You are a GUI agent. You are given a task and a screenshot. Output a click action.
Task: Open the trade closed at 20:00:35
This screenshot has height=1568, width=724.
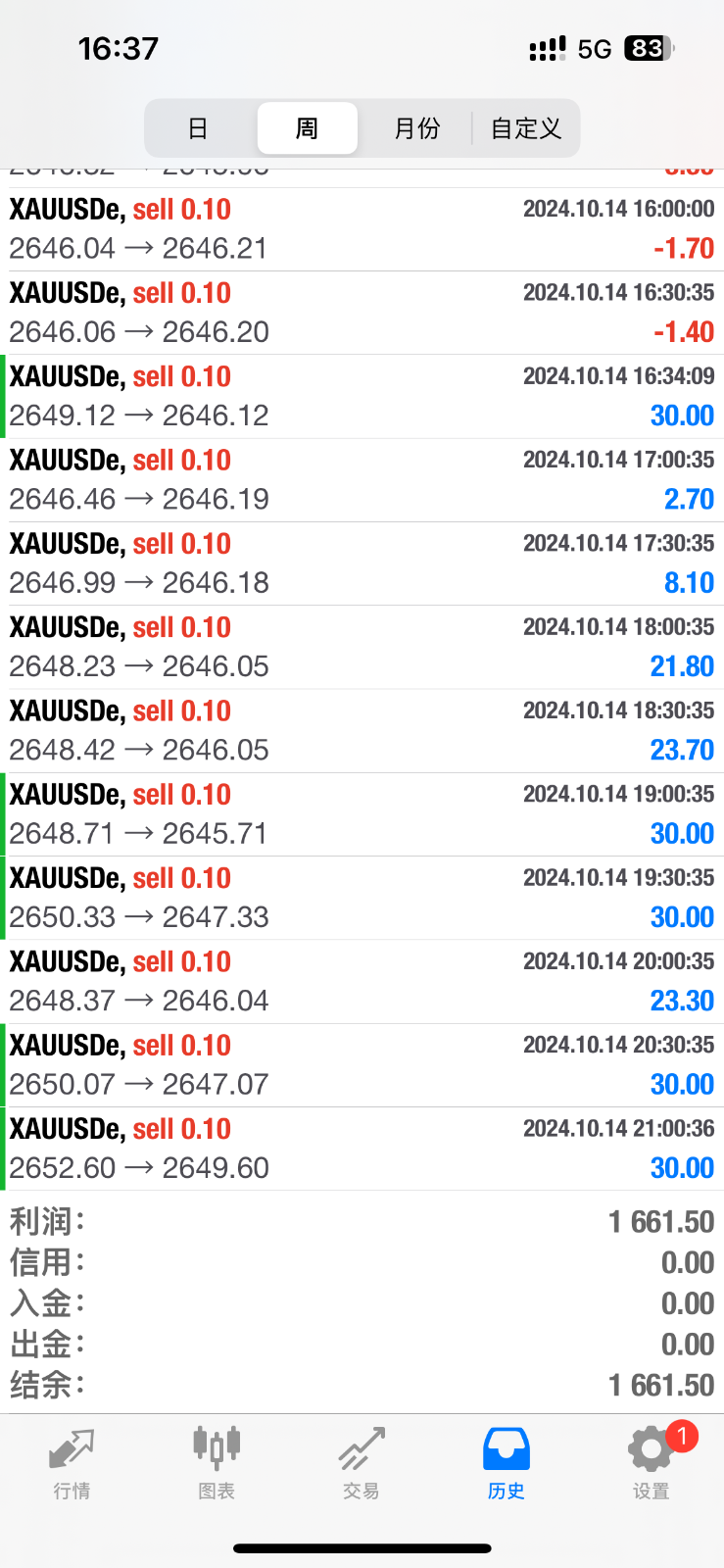coord(362,982)
